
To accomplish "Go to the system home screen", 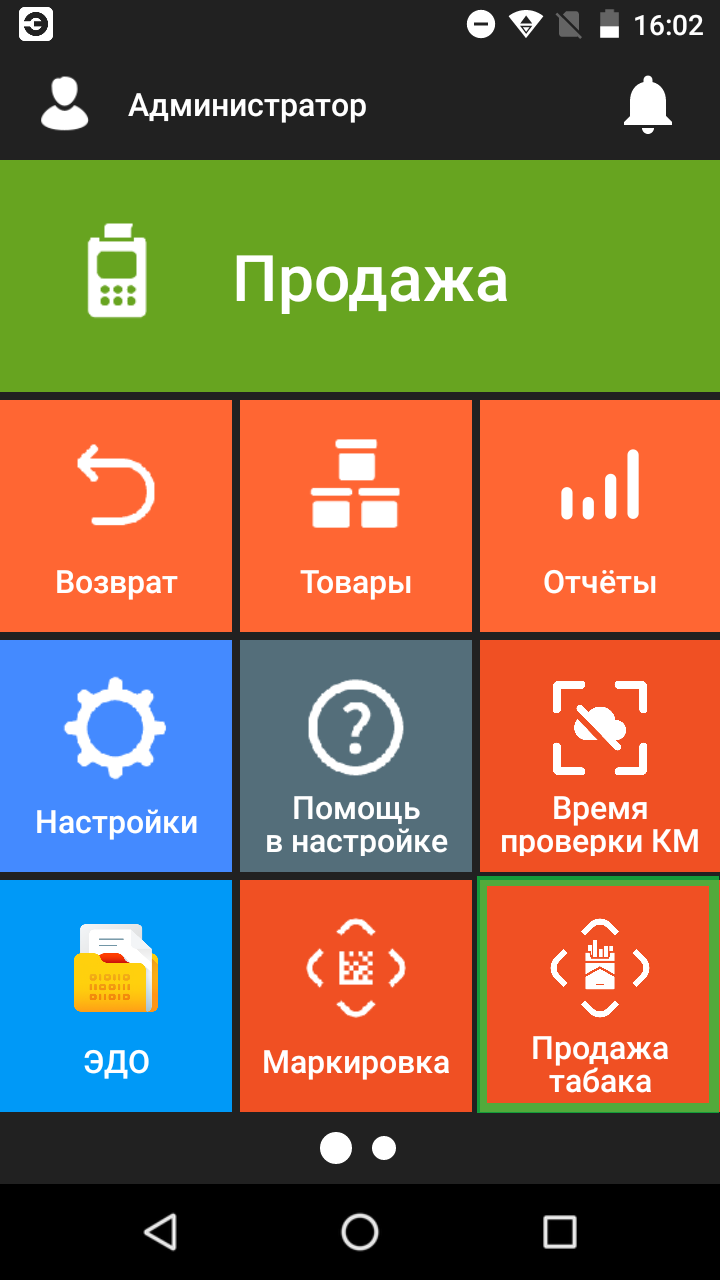I will click(x=360, y=1231).
